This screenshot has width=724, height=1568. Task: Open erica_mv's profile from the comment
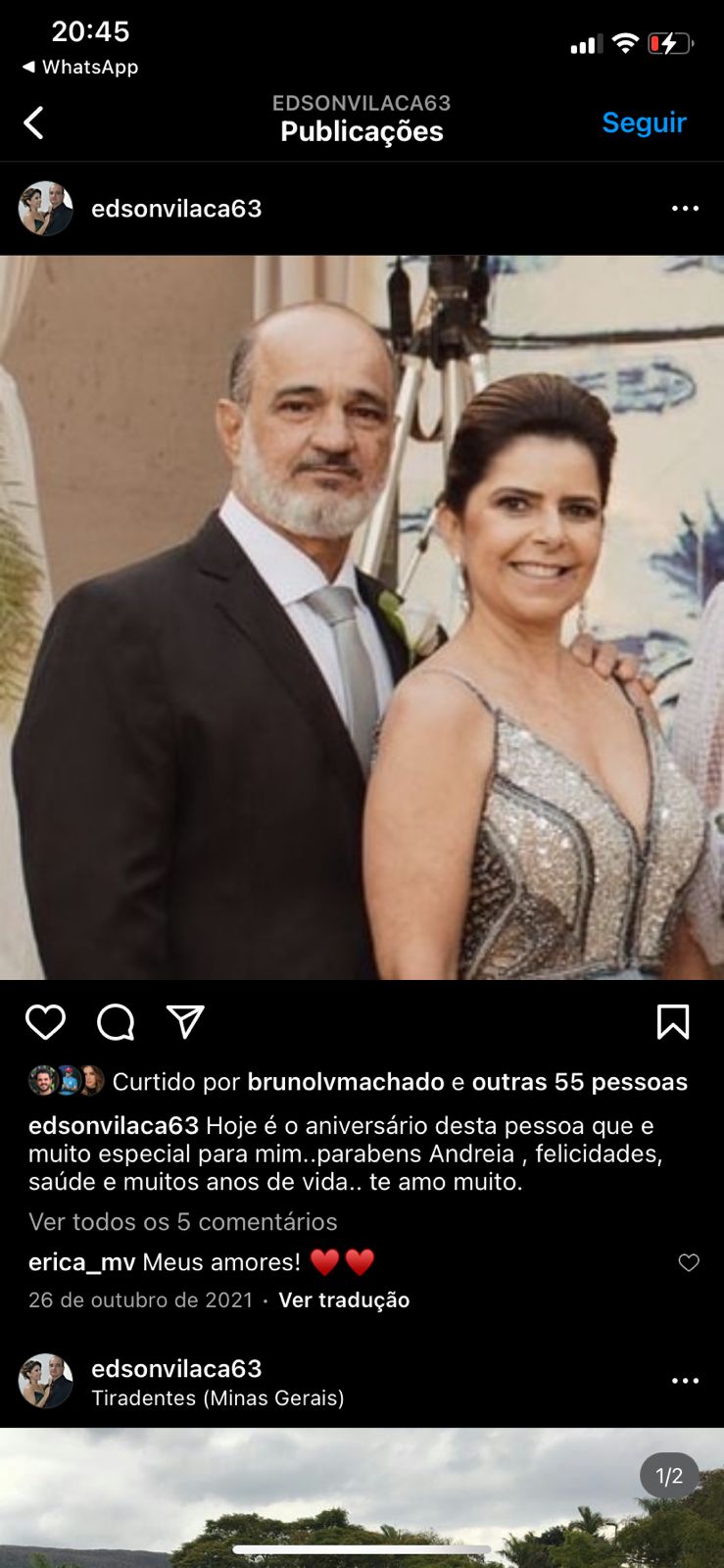pos(81,1262)
